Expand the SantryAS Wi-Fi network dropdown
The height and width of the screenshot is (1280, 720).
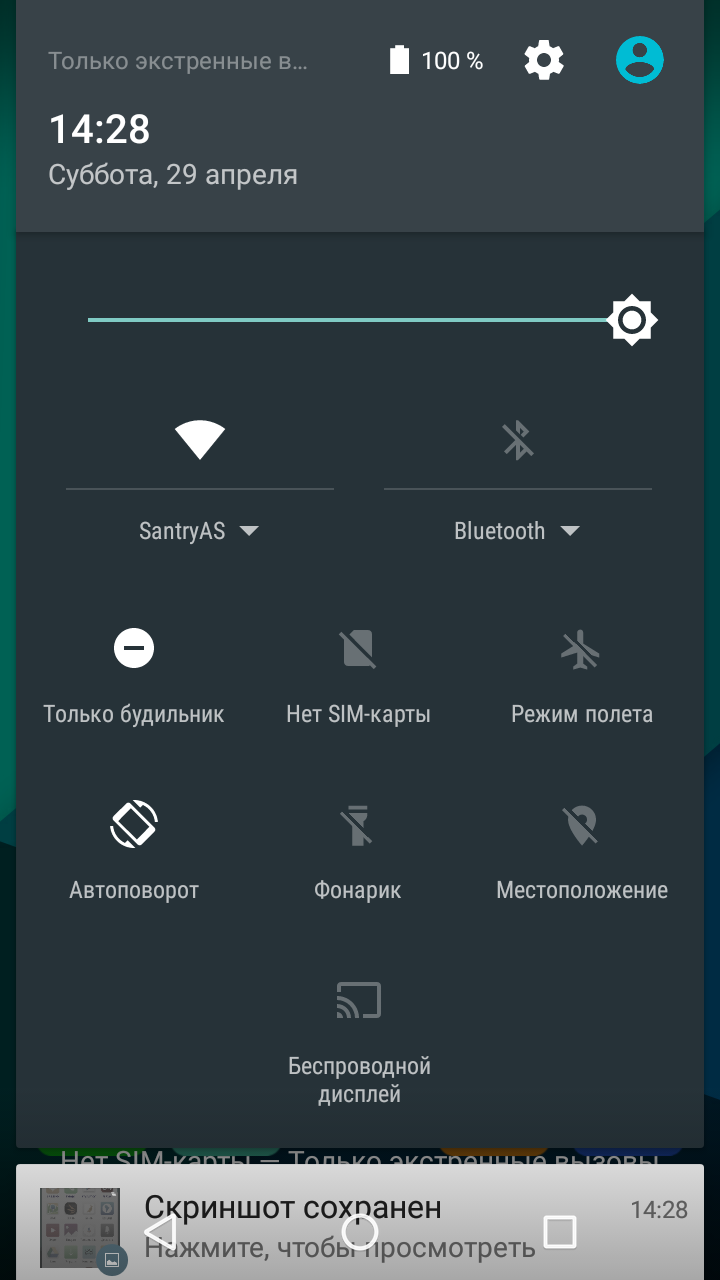[200, 531]
